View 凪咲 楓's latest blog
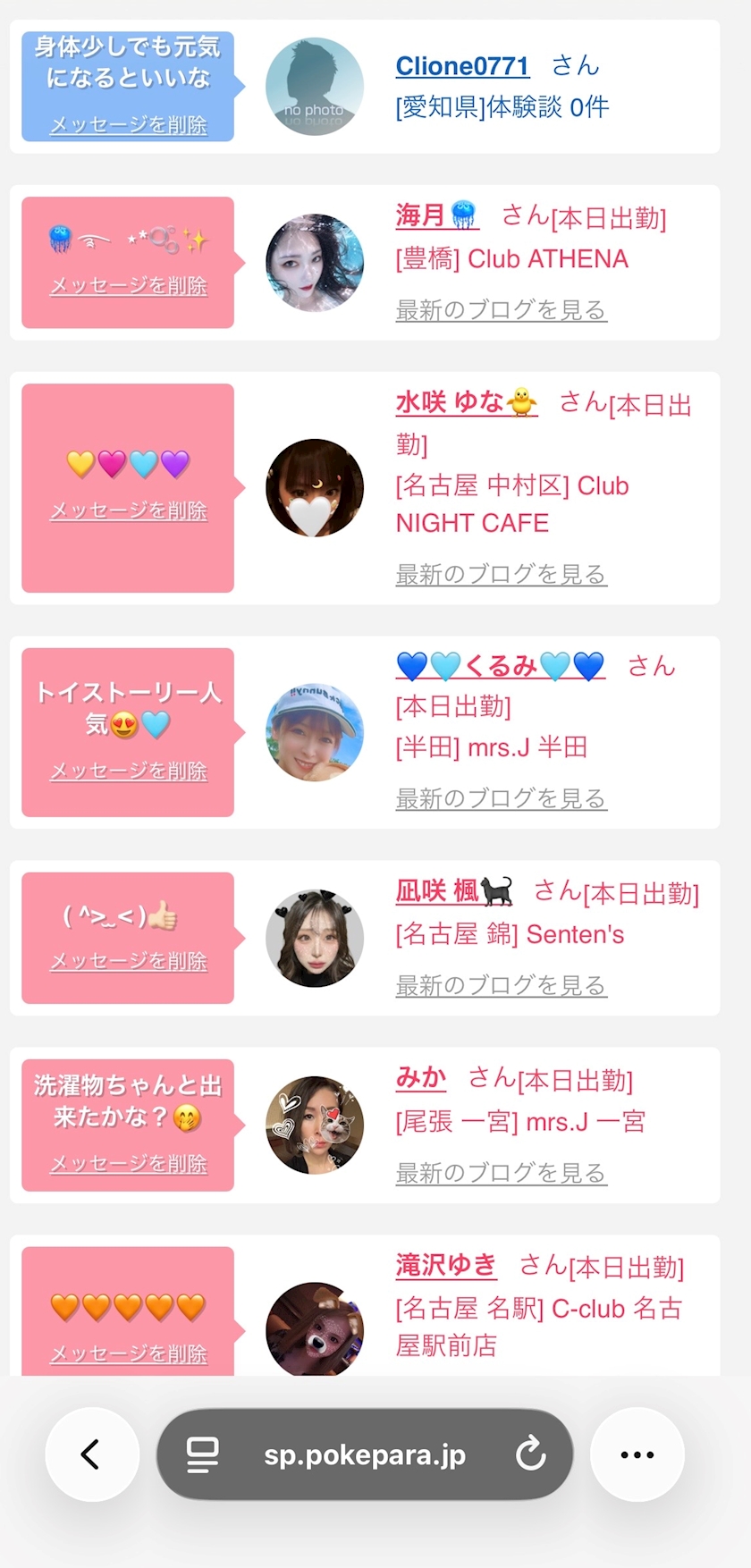Image resolution: width=751 pixels, height=1568 pixels. click(501, 985)
